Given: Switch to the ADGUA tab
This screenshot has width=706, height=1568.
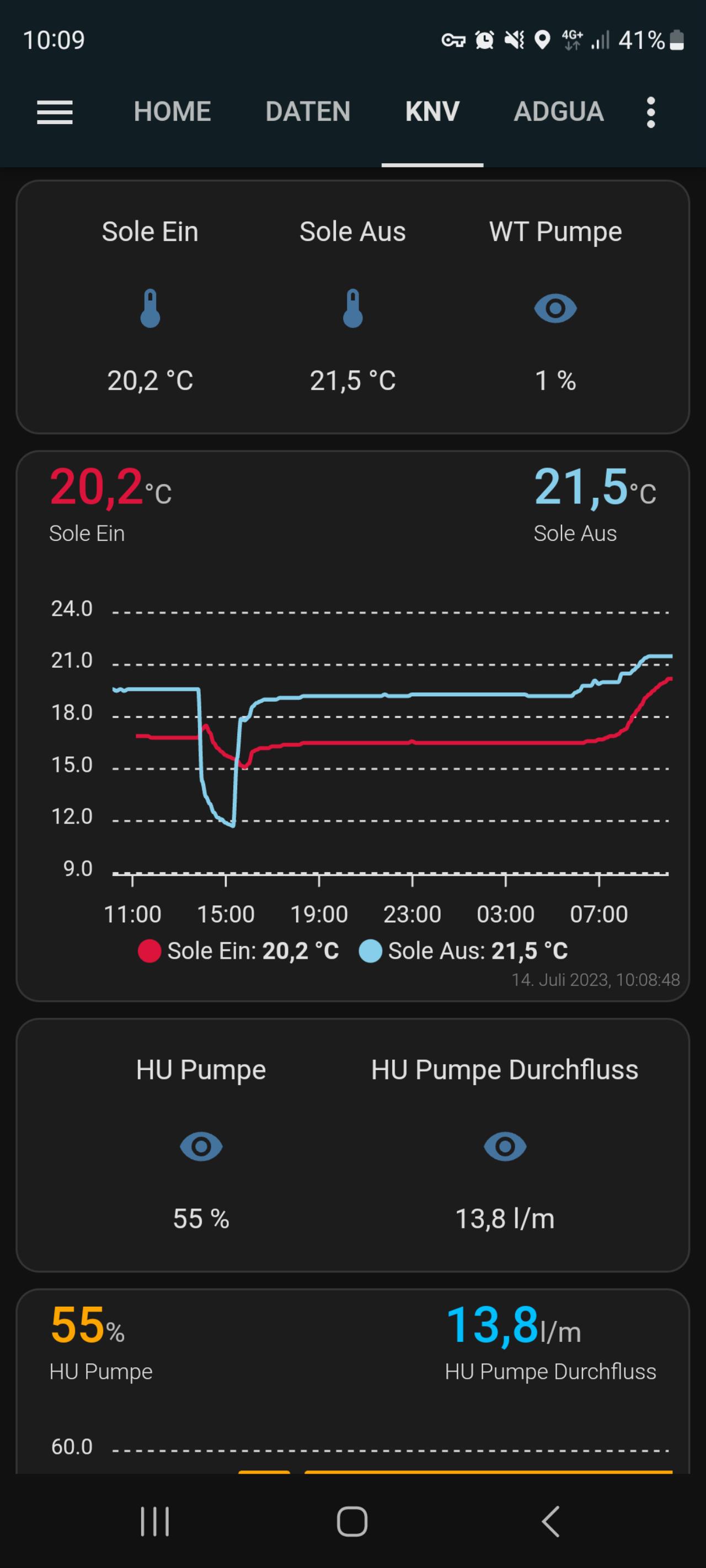Looking at the screenshot, I should [x=559, y=112].
